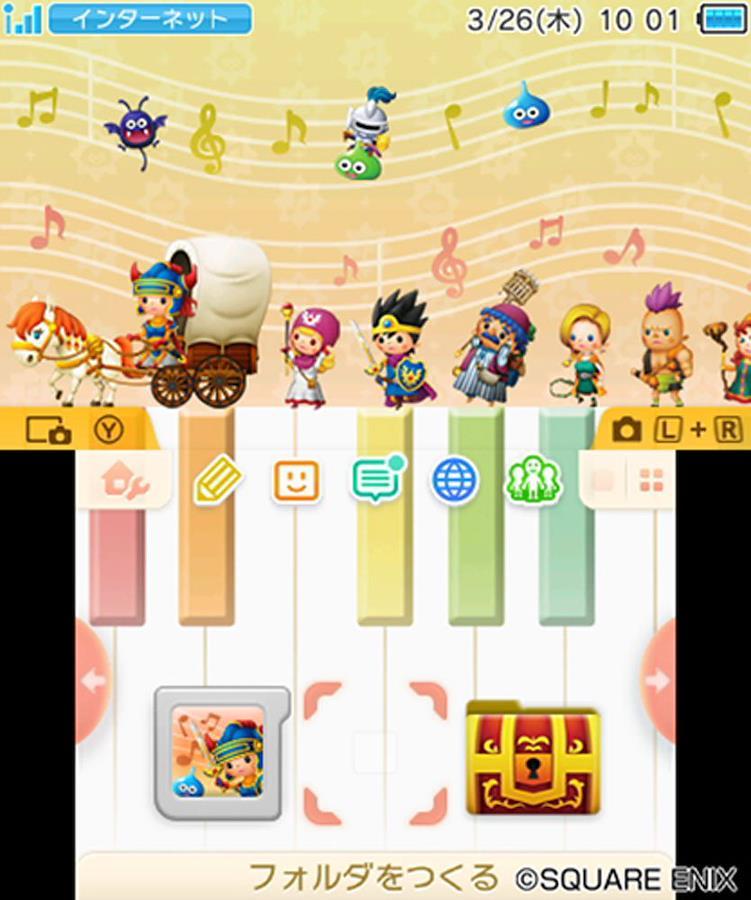751x900 pixels.
Task: Tap フォルダをつくる to create a folder
Action: 373,879
